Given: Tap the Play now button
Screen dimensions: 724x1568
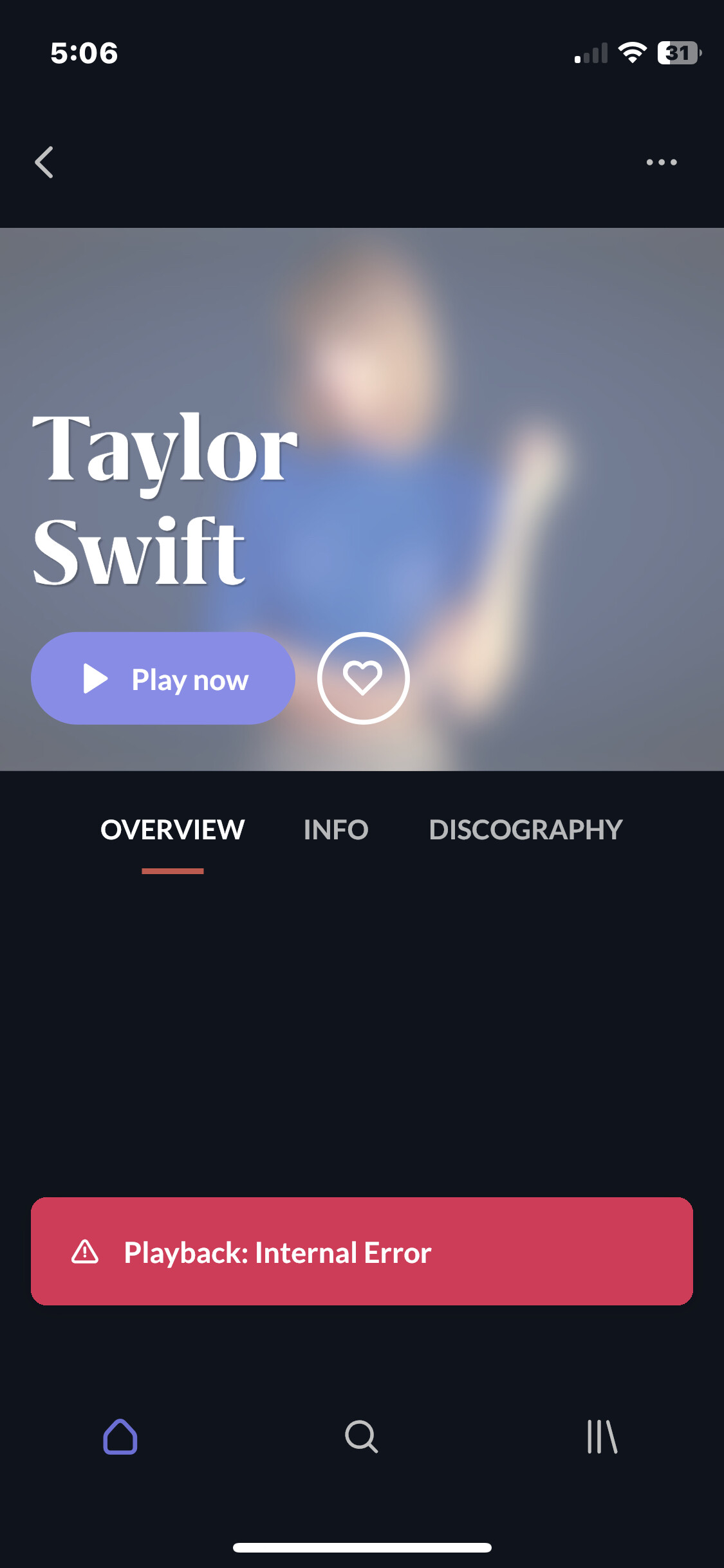Looking at the screenshot, I should click(x=163, y=678).
